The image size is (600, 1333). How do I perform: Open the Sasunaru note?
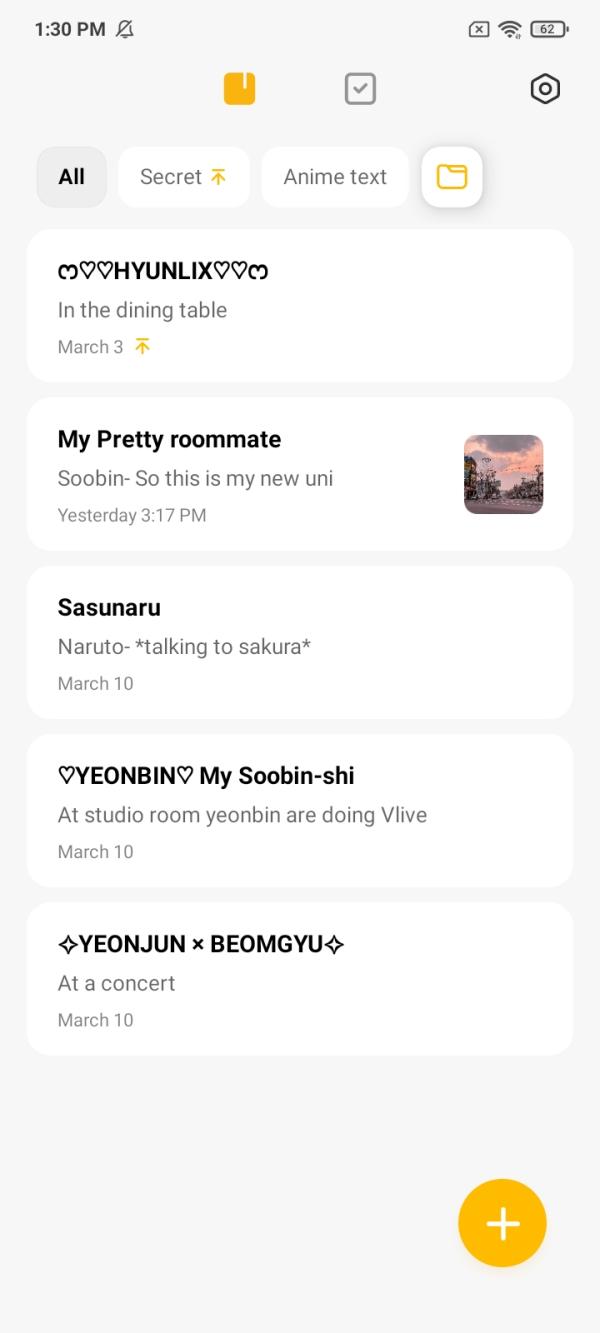pyautogui.click(x=300, y=642)
